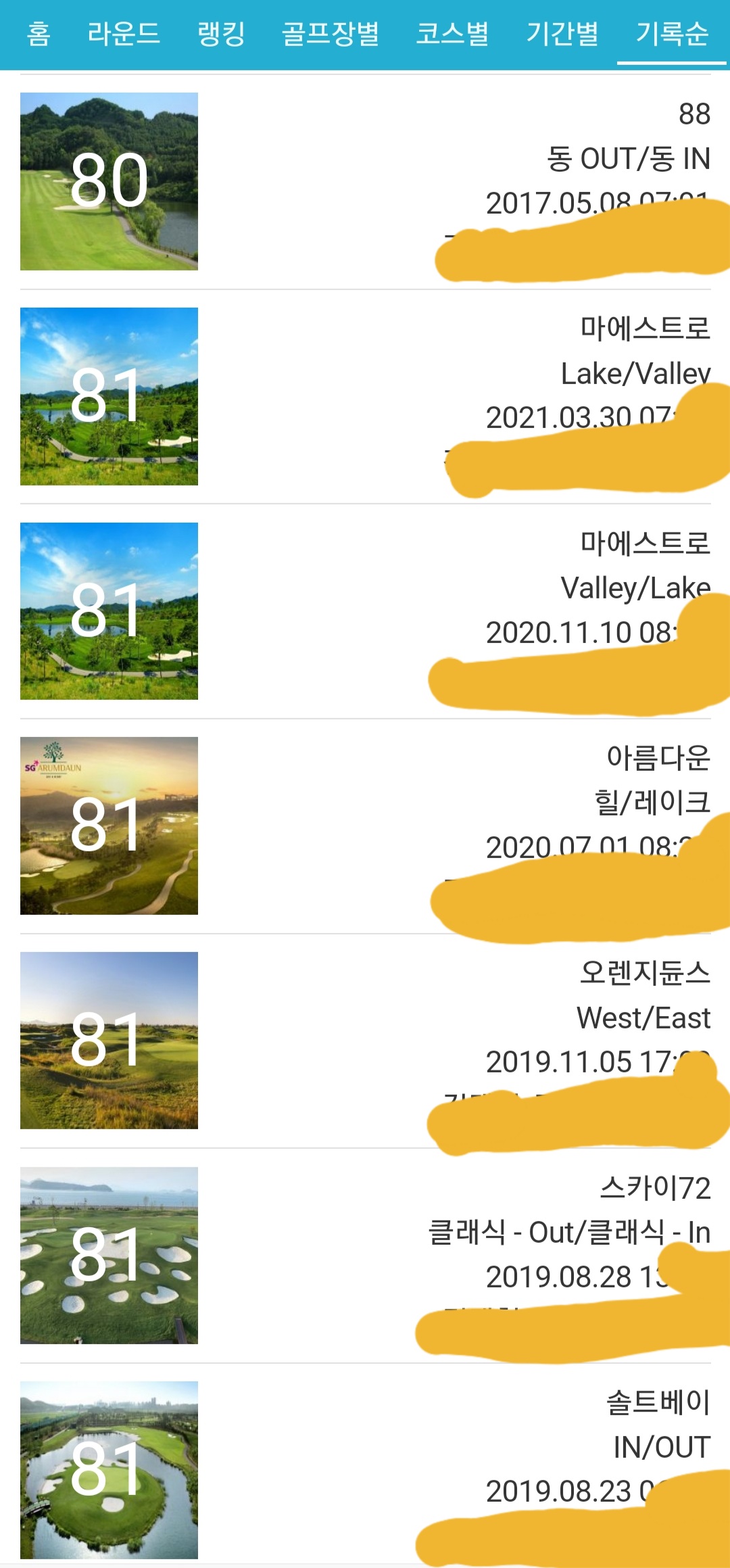Open the 마에스트로 Lake/Valley round

(365, 396)
